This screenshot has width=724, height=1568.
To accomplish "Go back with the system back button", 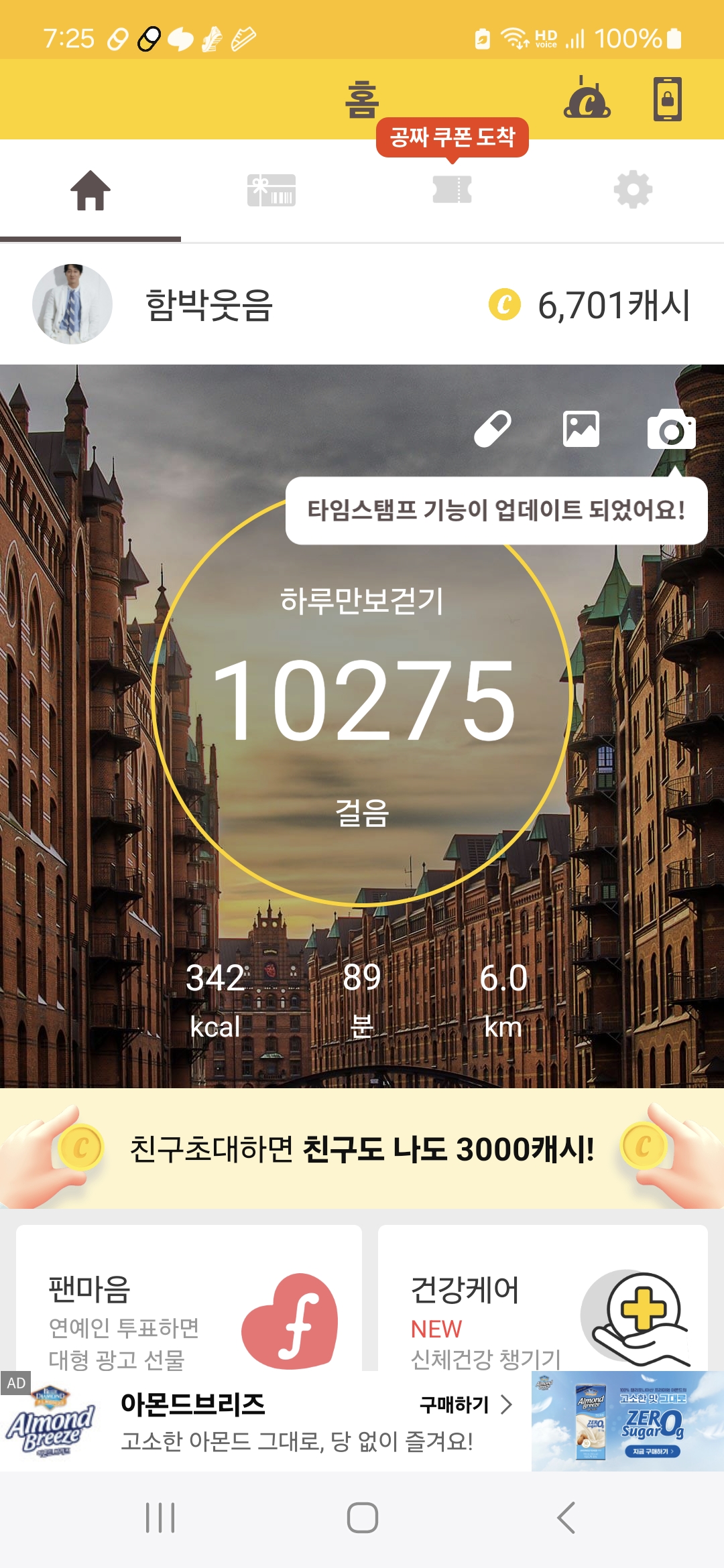I will tap(566, 1518).
